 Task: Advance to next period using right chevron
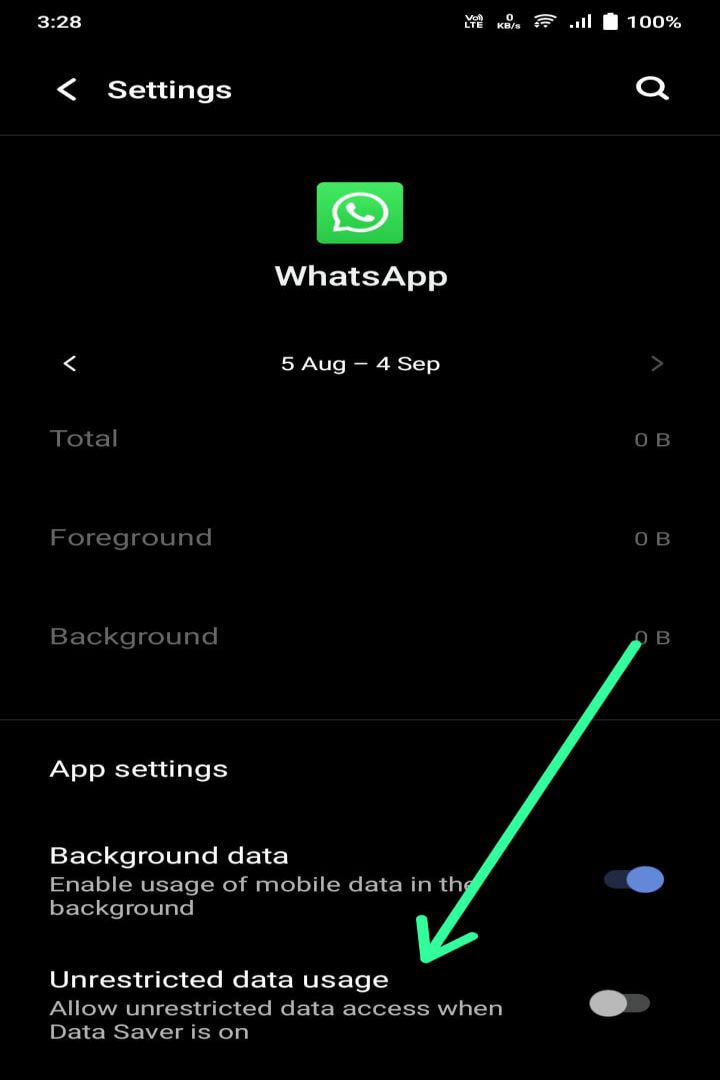coord(657,363)
